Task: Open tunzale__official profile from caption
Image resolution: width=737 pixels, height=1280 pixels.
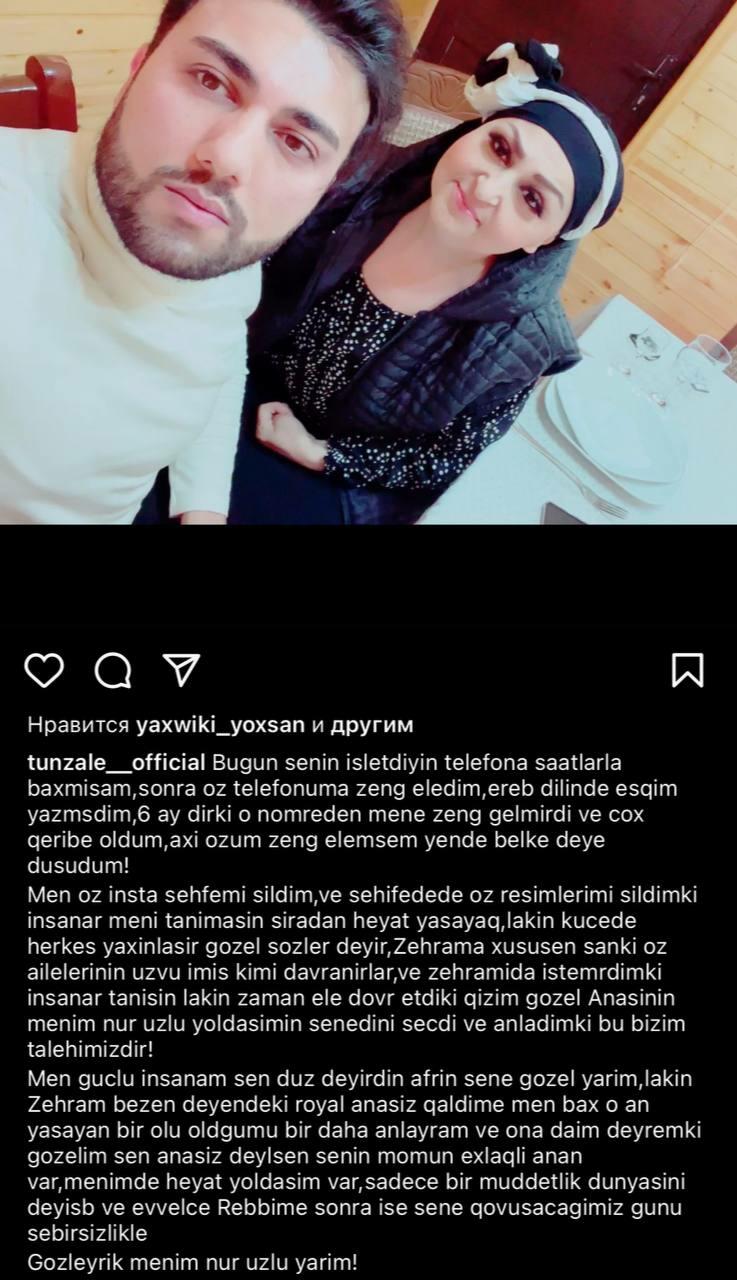Action: [117, 763]
